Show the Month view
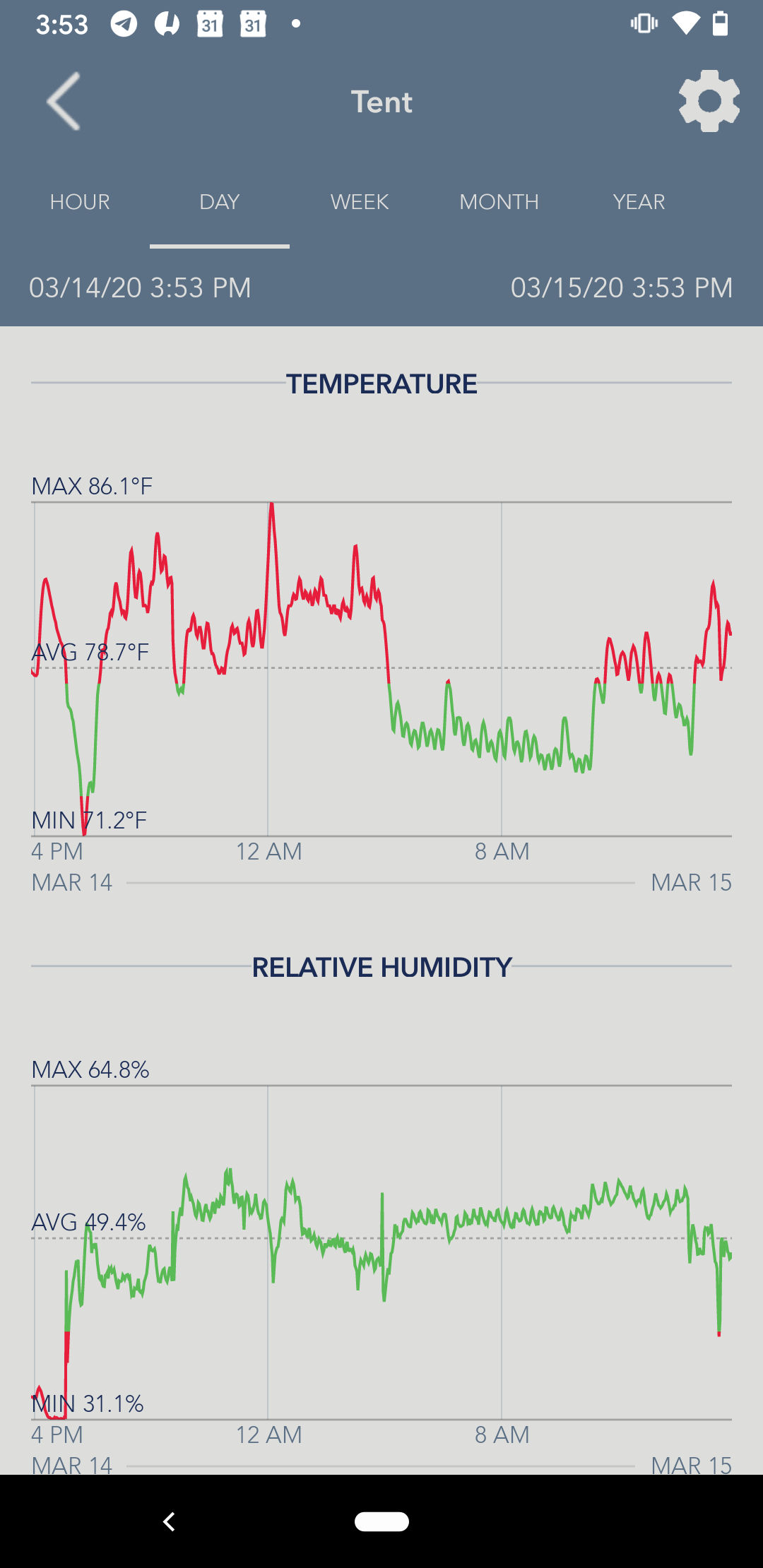This screenshot has width=763, height=1568. point(499,202)
